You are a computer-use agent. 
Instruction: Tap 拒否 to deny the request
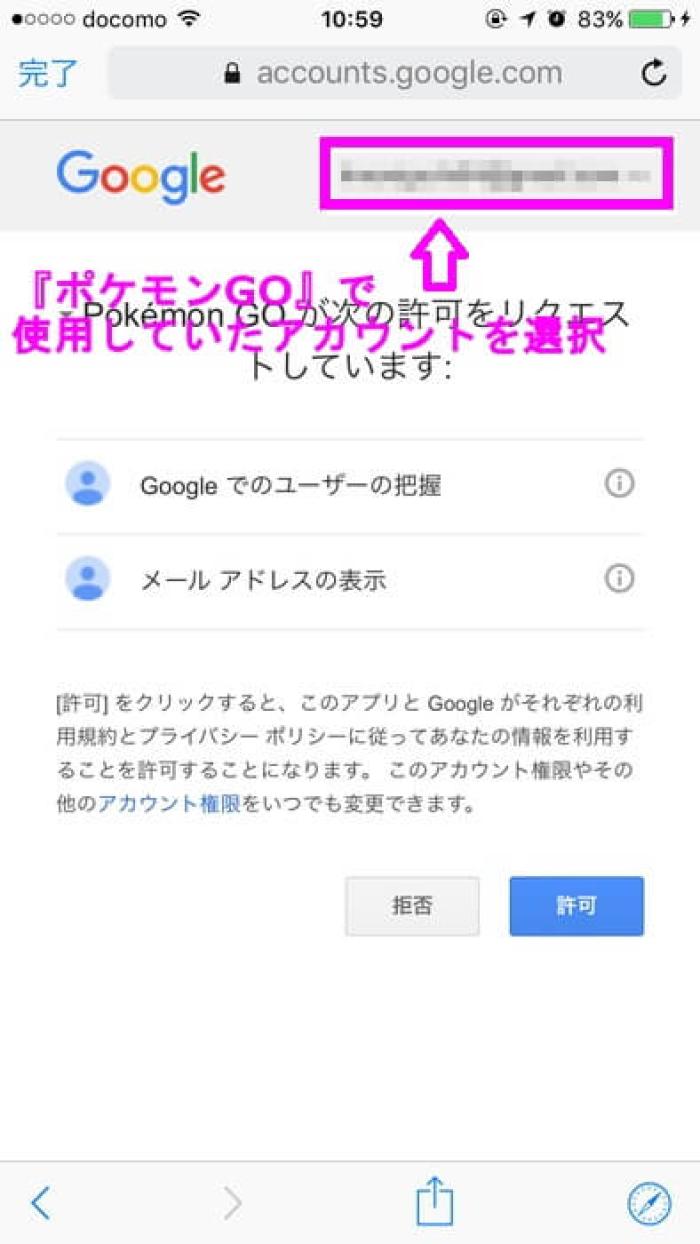(x=412, y=906)
